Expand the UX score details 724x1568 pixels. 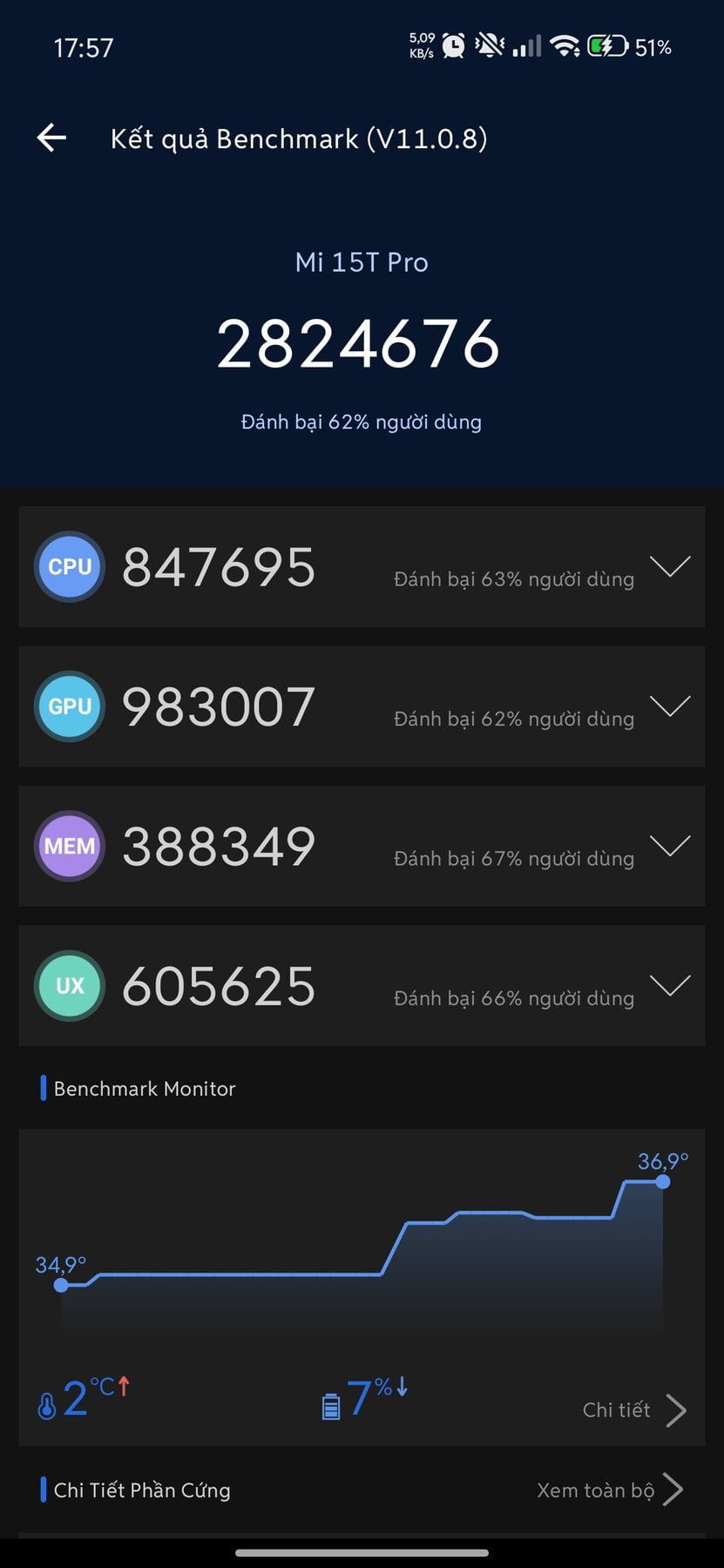pyautogui.click(x=670, y=985)
